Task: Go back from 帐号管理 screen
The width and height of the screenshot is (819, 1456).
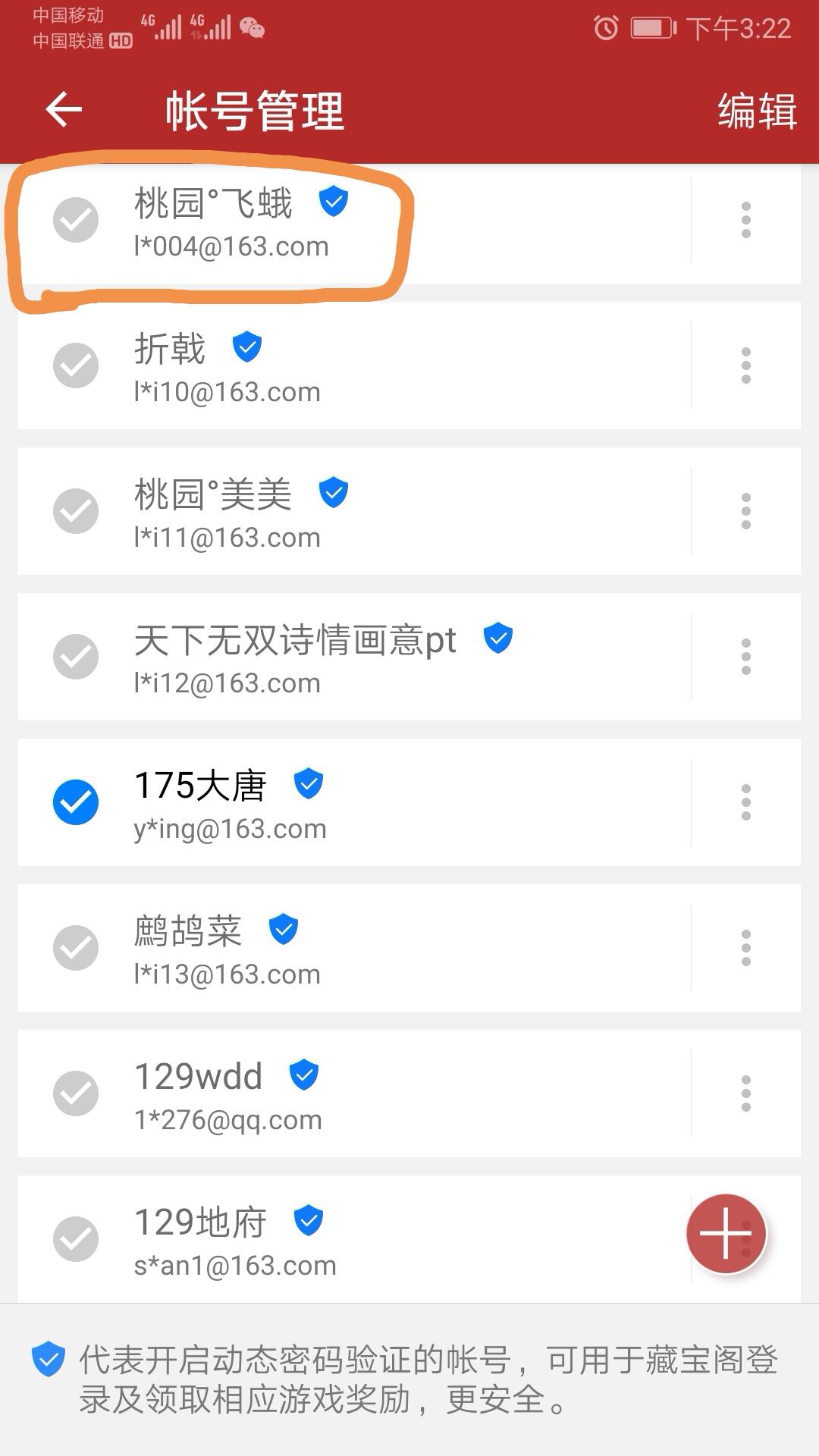Action: [64, 111]
